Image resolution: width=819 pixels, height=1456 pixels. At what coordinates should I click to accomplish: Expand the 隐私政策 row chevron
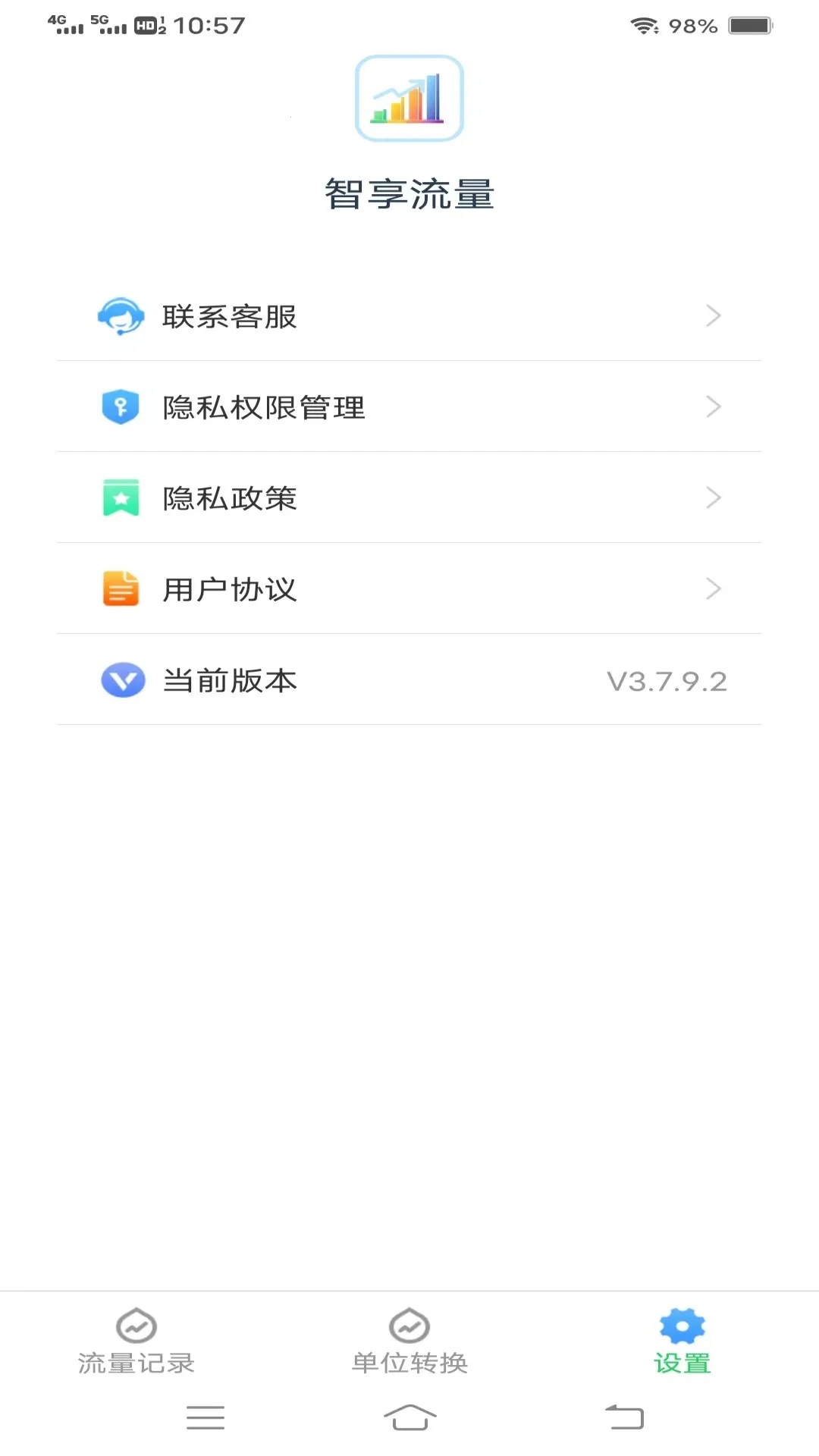[x=713, y=497]
